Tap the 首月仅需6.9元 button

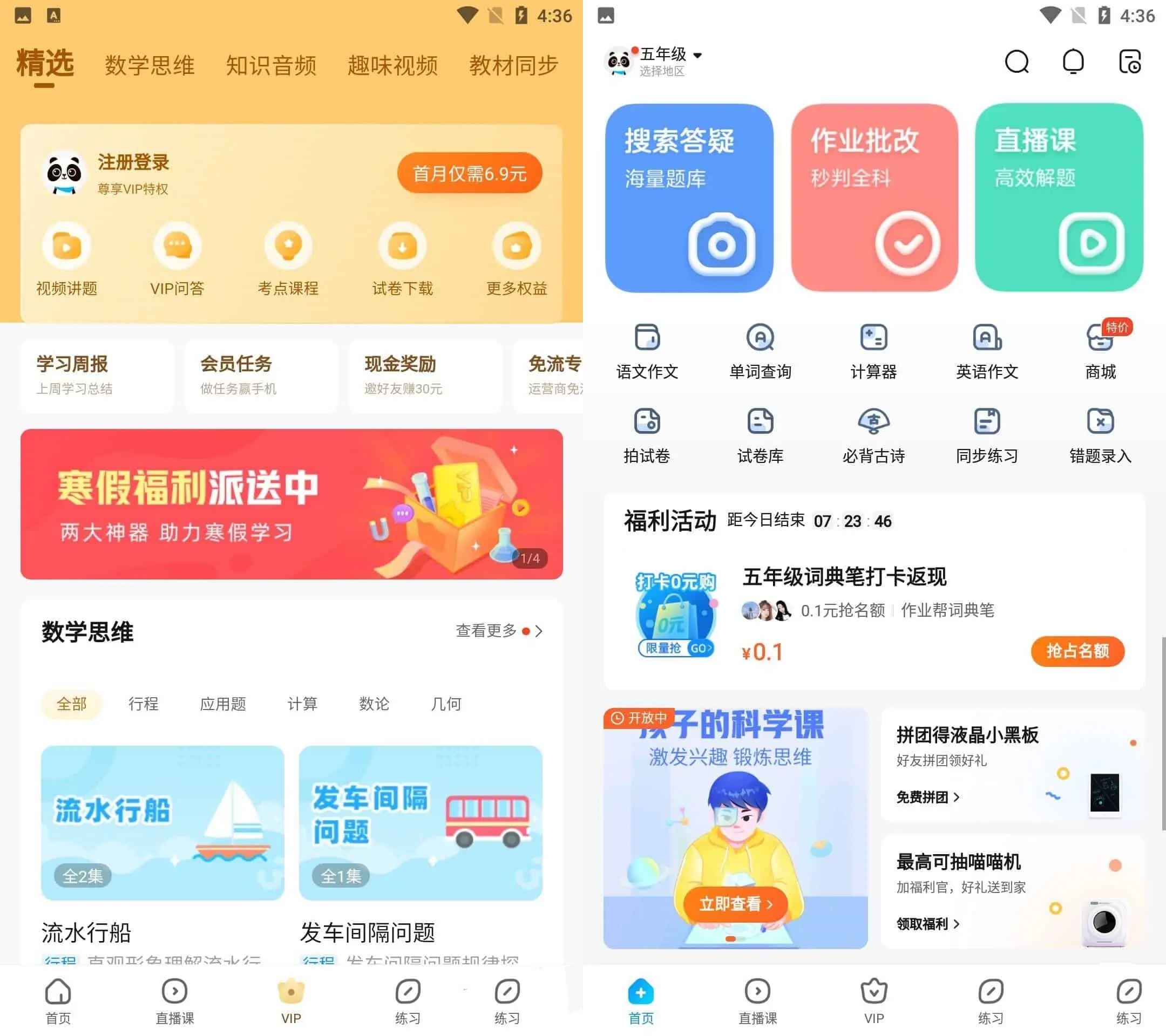[x=469, y=173]
